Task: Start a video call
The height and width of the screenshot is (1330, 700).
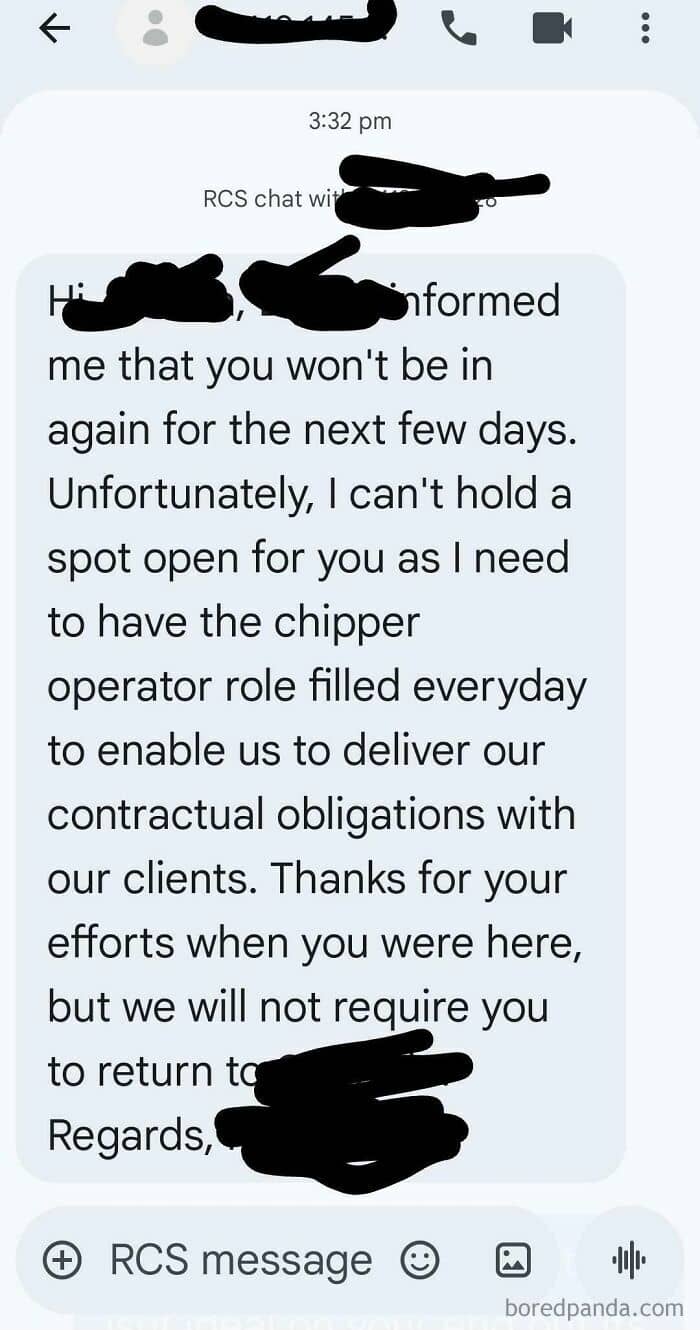Action: (552, 29)
